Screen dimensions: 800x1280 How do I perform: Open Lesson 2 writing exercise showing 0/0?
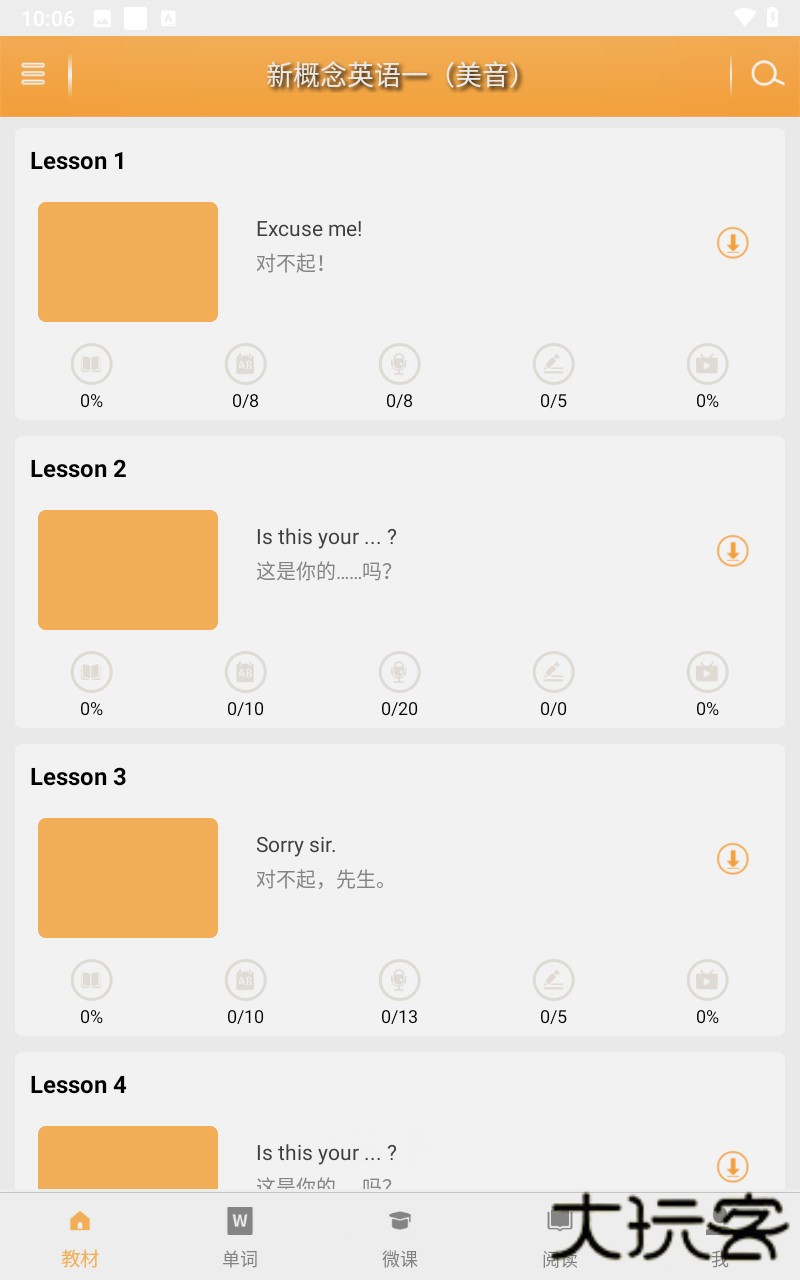(x=553, y=672)
